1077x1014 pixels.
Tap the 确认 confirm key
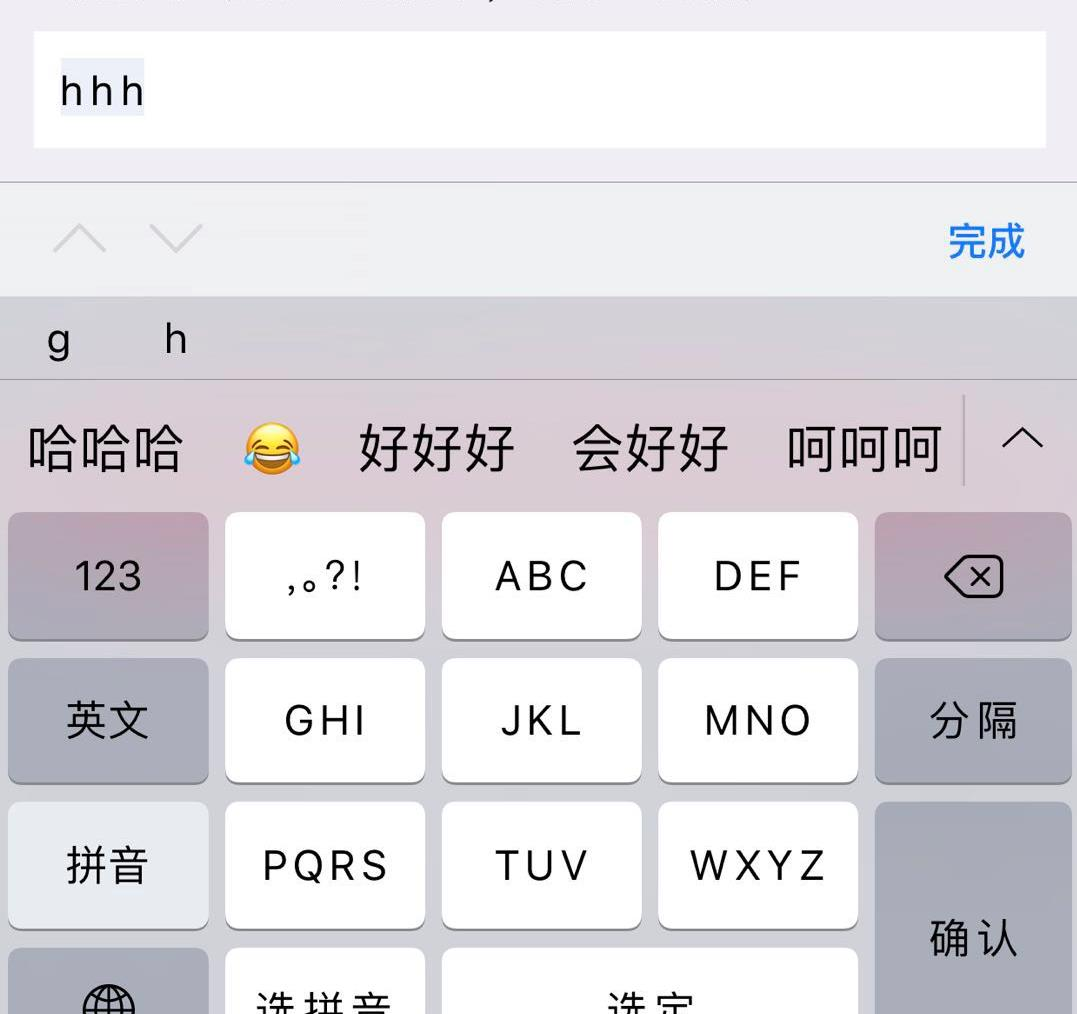point(973,936)
